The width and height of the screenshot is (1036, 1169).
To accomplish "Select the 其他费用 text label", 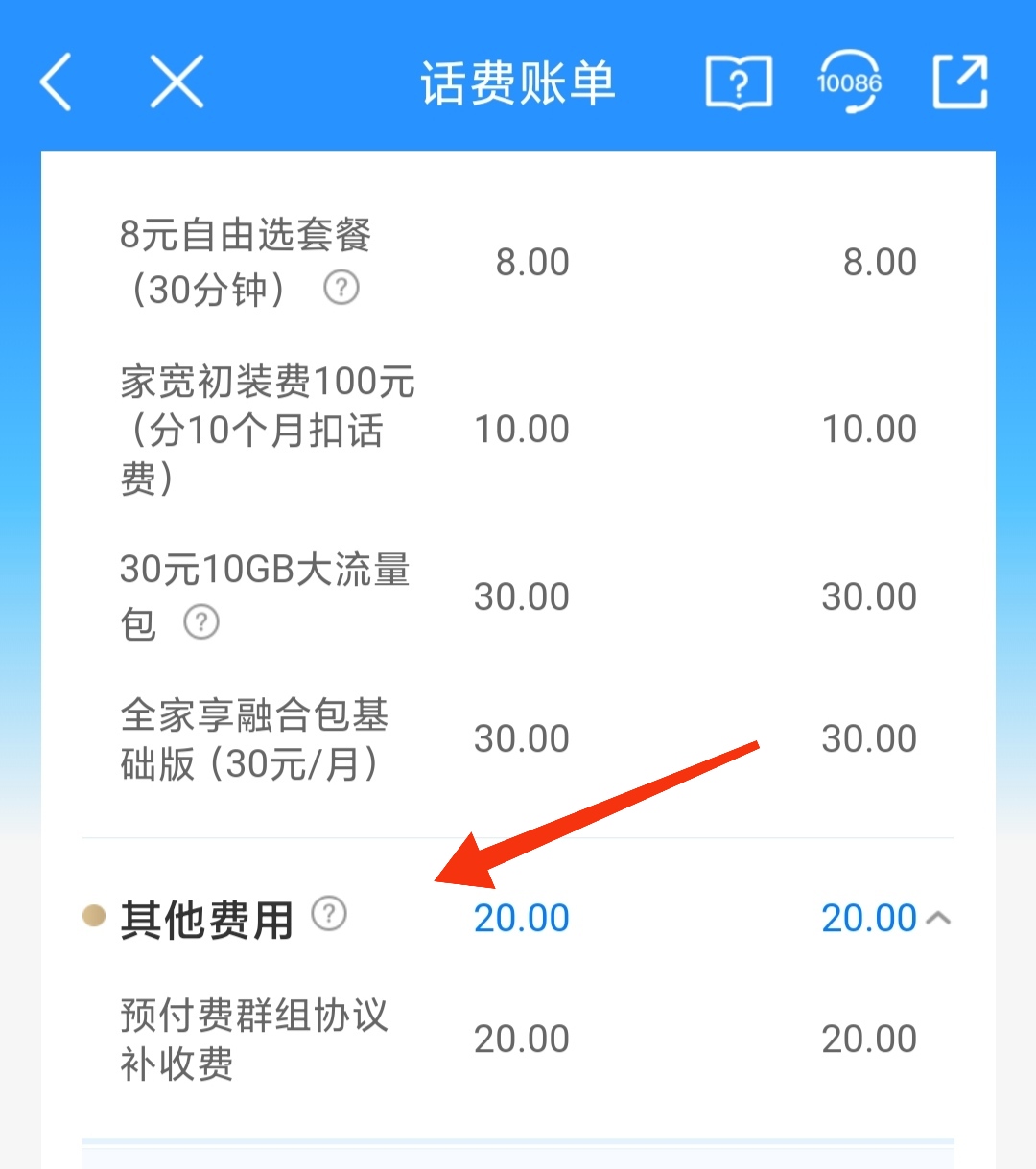I will (206, 918).
